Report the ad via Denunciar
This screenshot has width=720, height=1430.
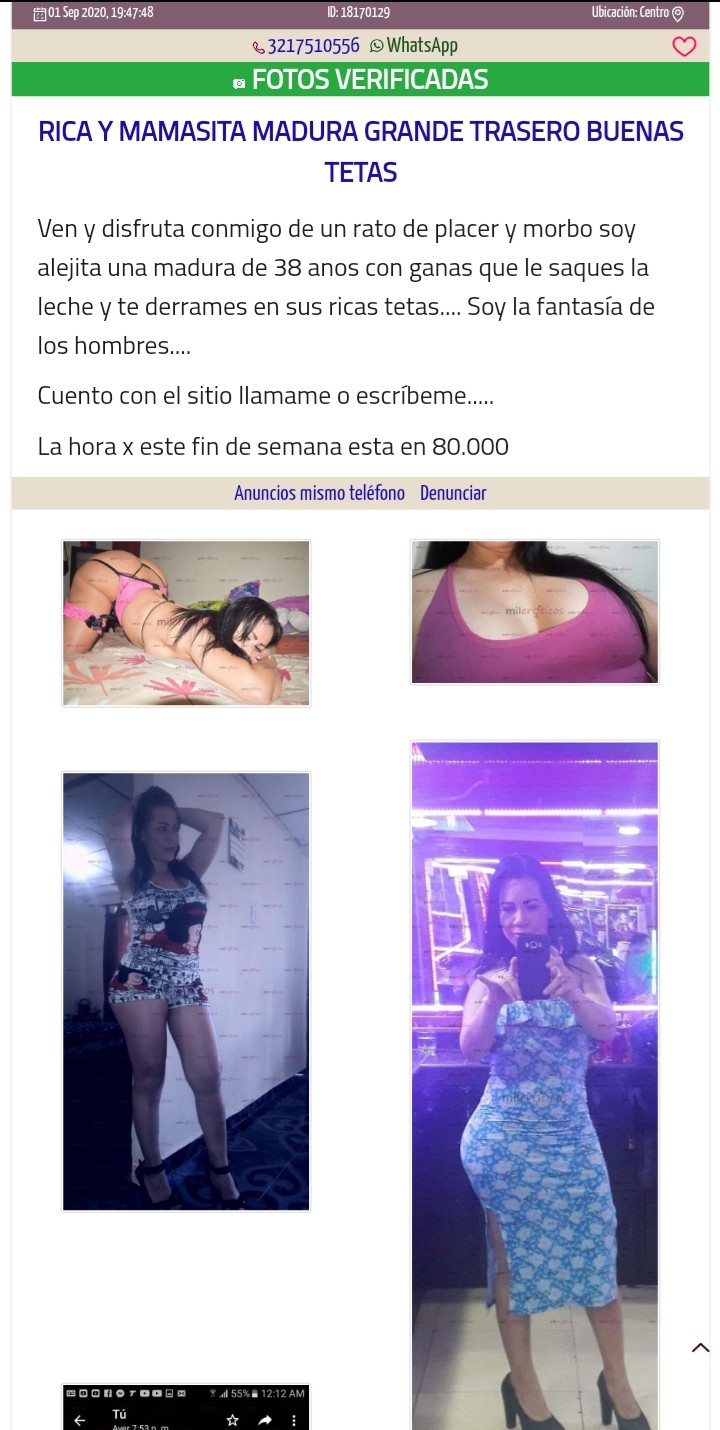click(453, 493)
